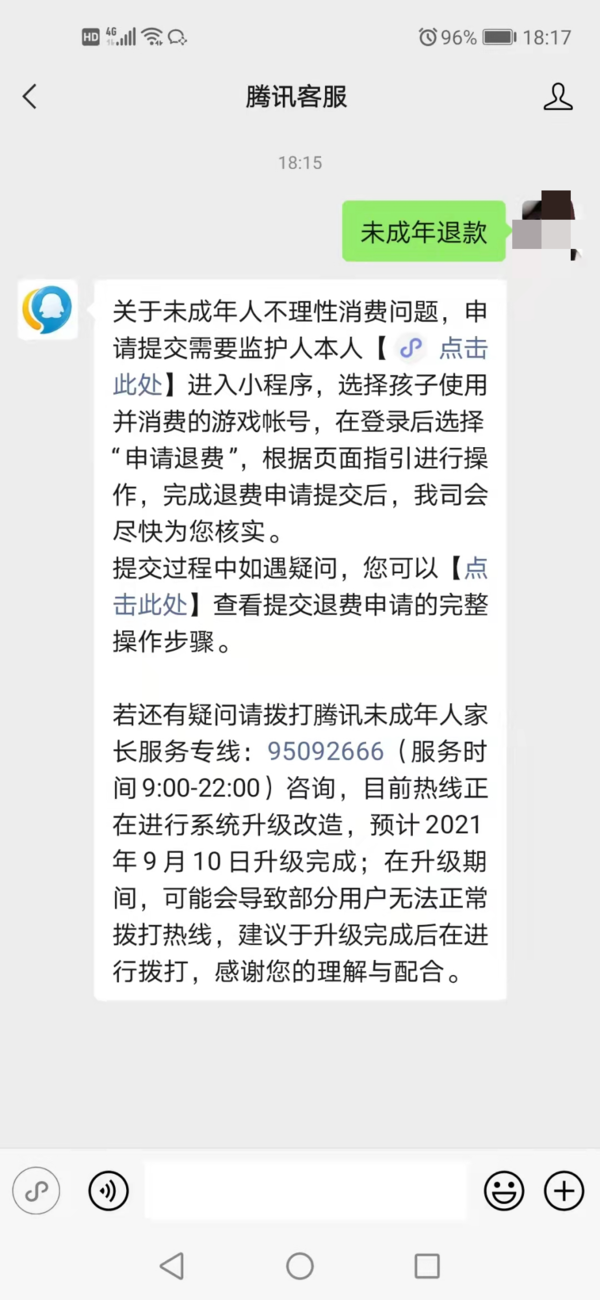Image resolution: width=600 pixels, height=1300 pixels.
Task: Focus the message text input box
Action: (305, 1190)
